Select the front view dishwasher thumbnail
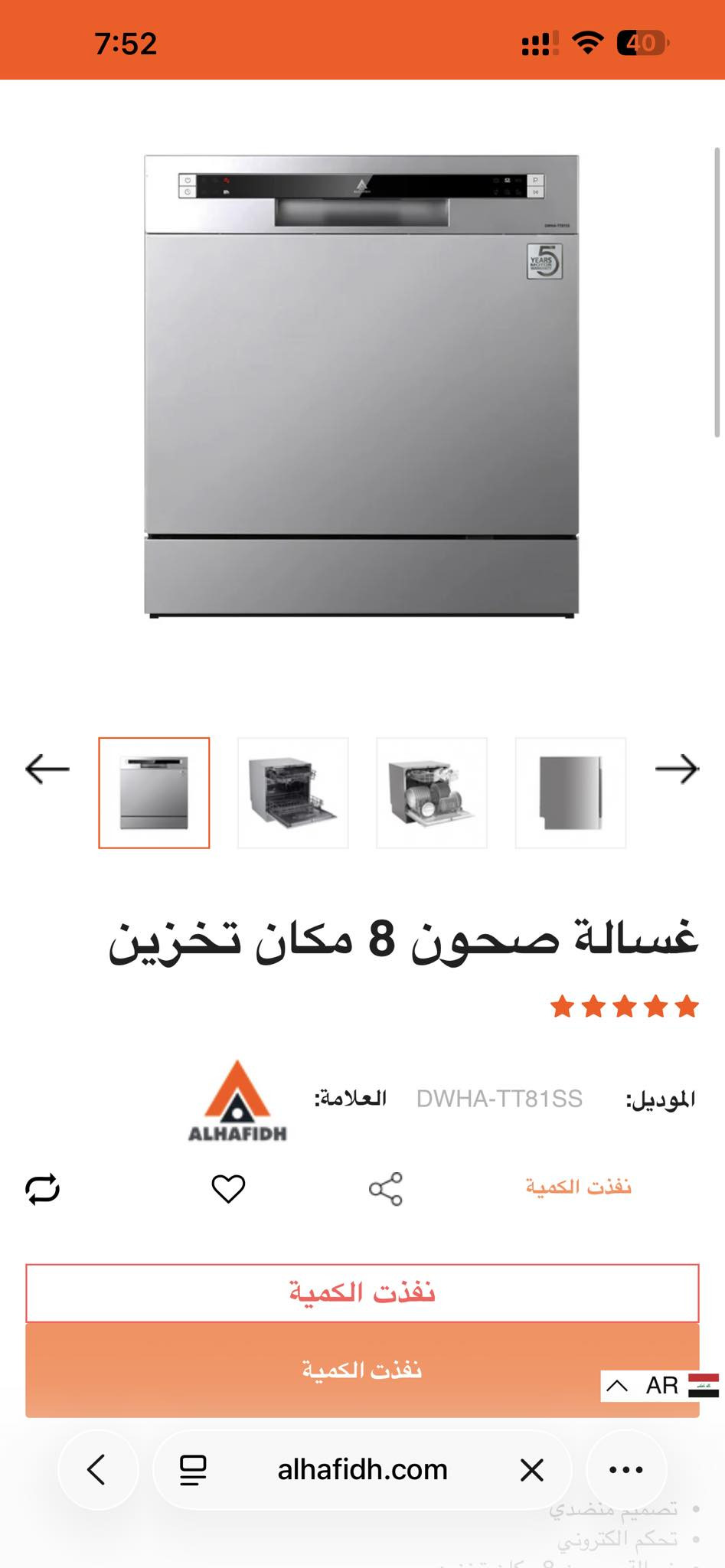Viewport: 725px width, 1568px height. 154,792
